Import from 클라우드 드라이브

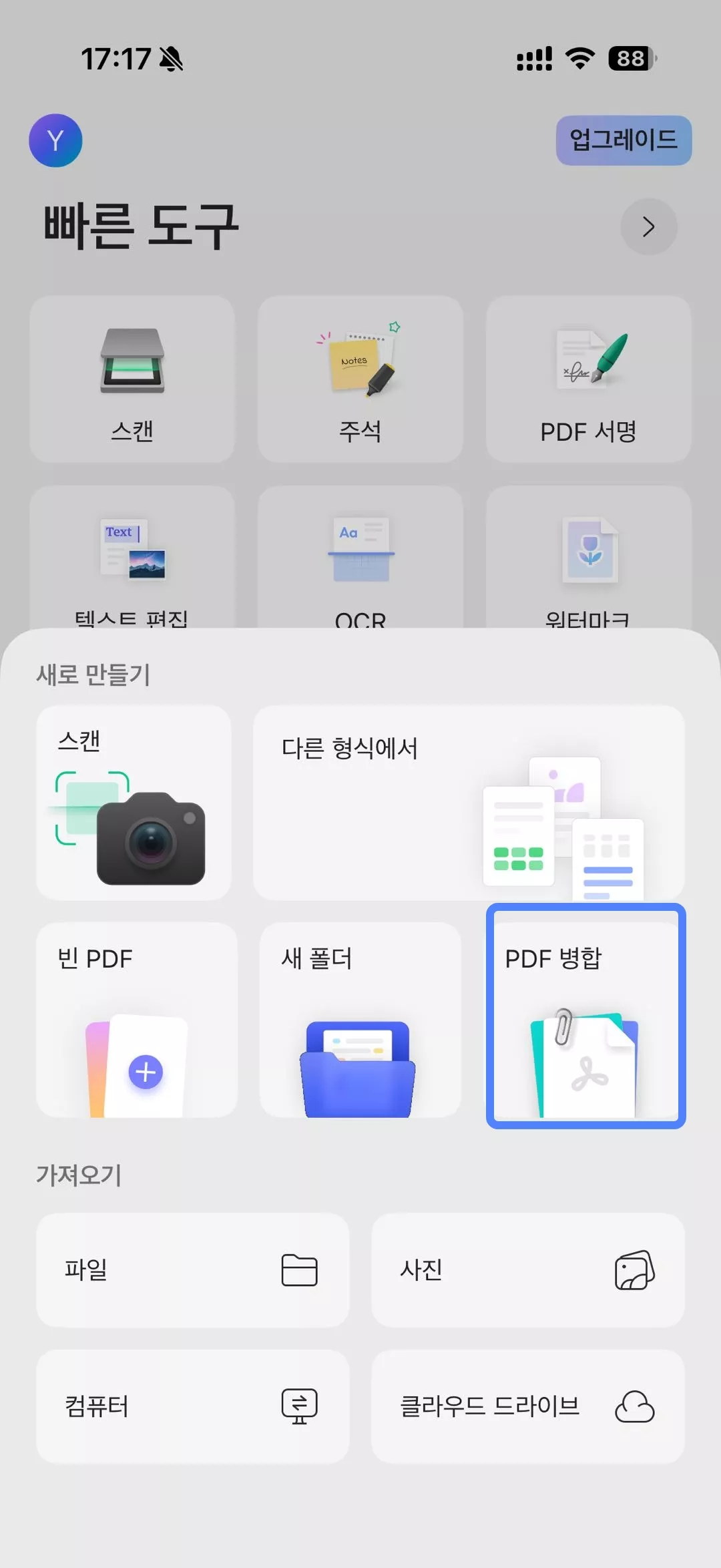527,1406
